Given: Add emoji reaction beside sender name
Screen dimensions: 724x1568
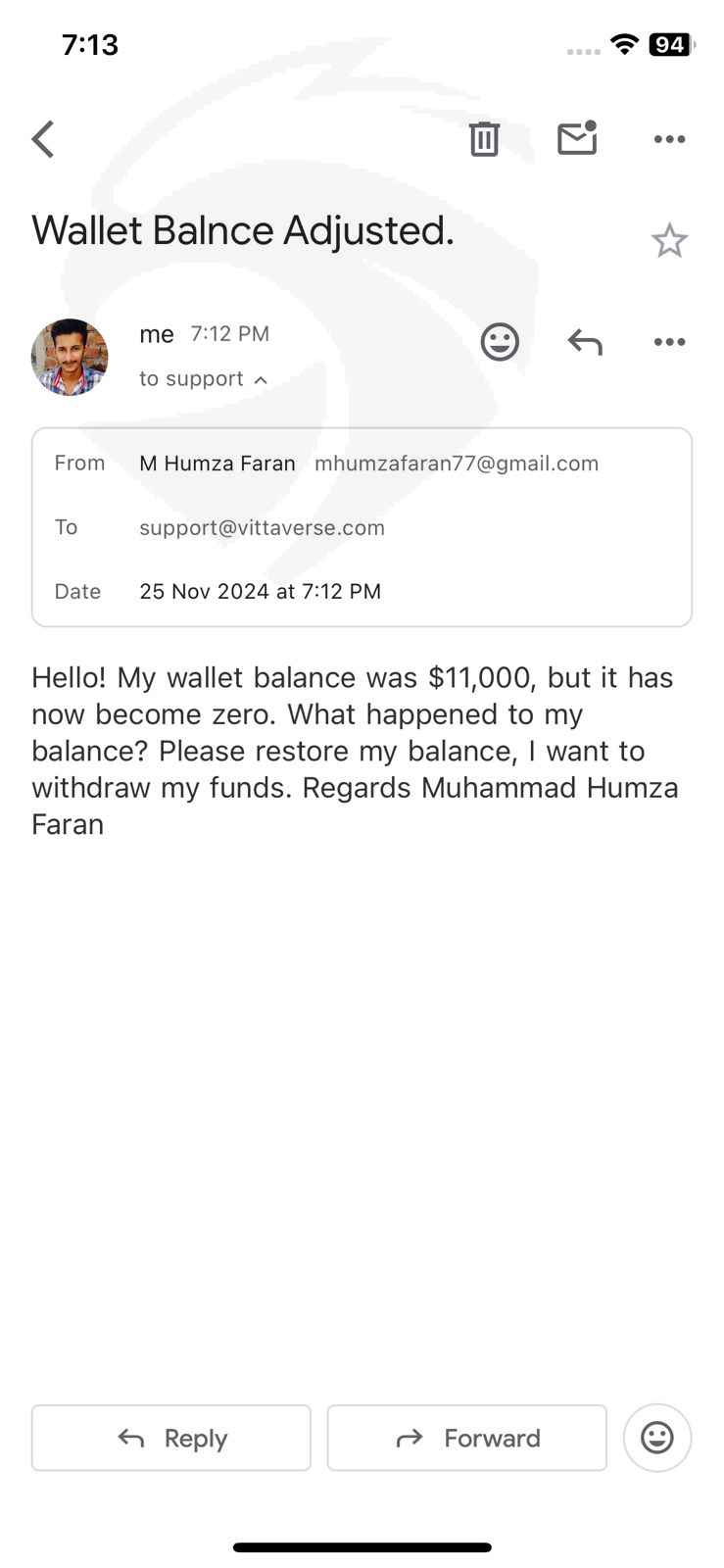Looking at the screenshot, I should (x=500, y=342).
